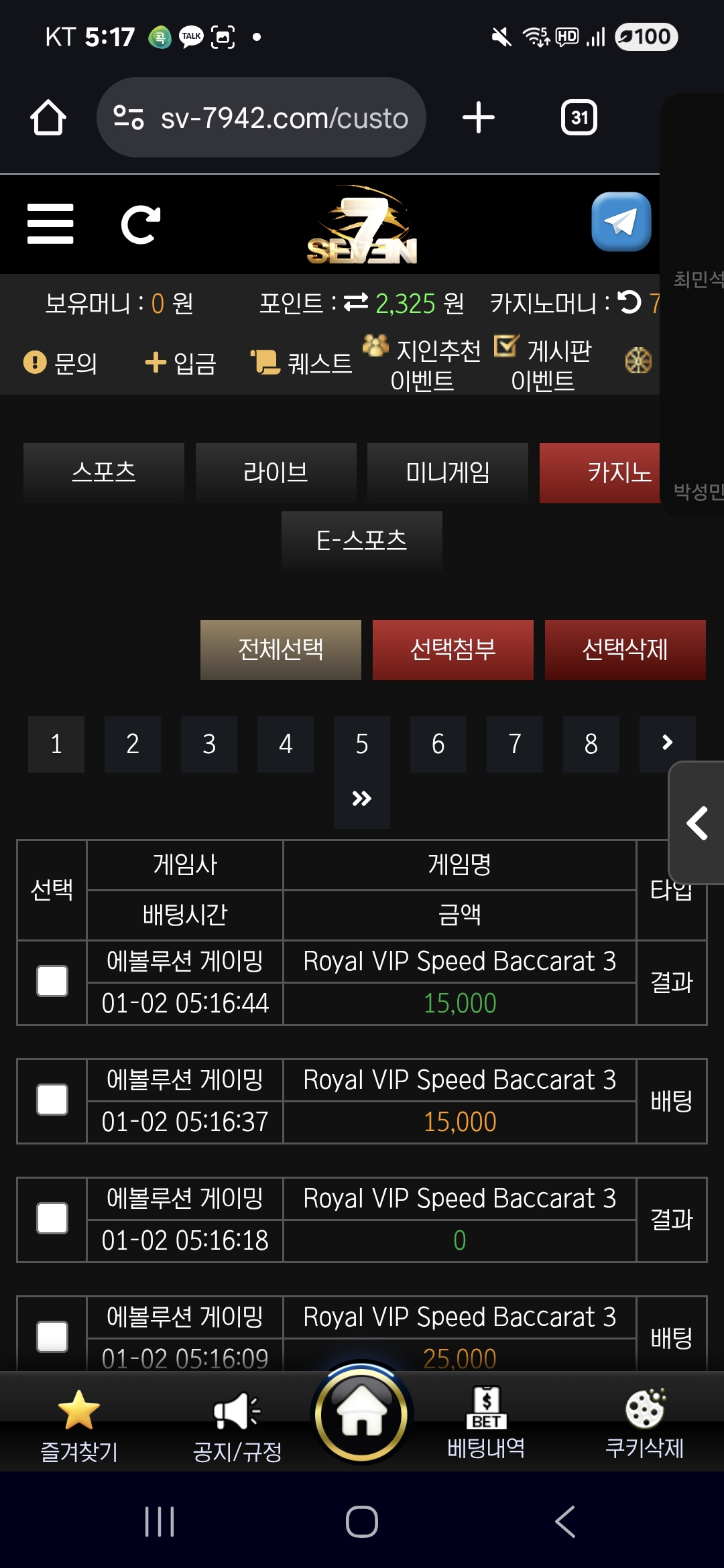Image resolution: width=724 pixels, height=1568 pixels.
Task: Check the box for the 05:16:18 bet
Action: pyautogui.click(x=52, y=1218)
